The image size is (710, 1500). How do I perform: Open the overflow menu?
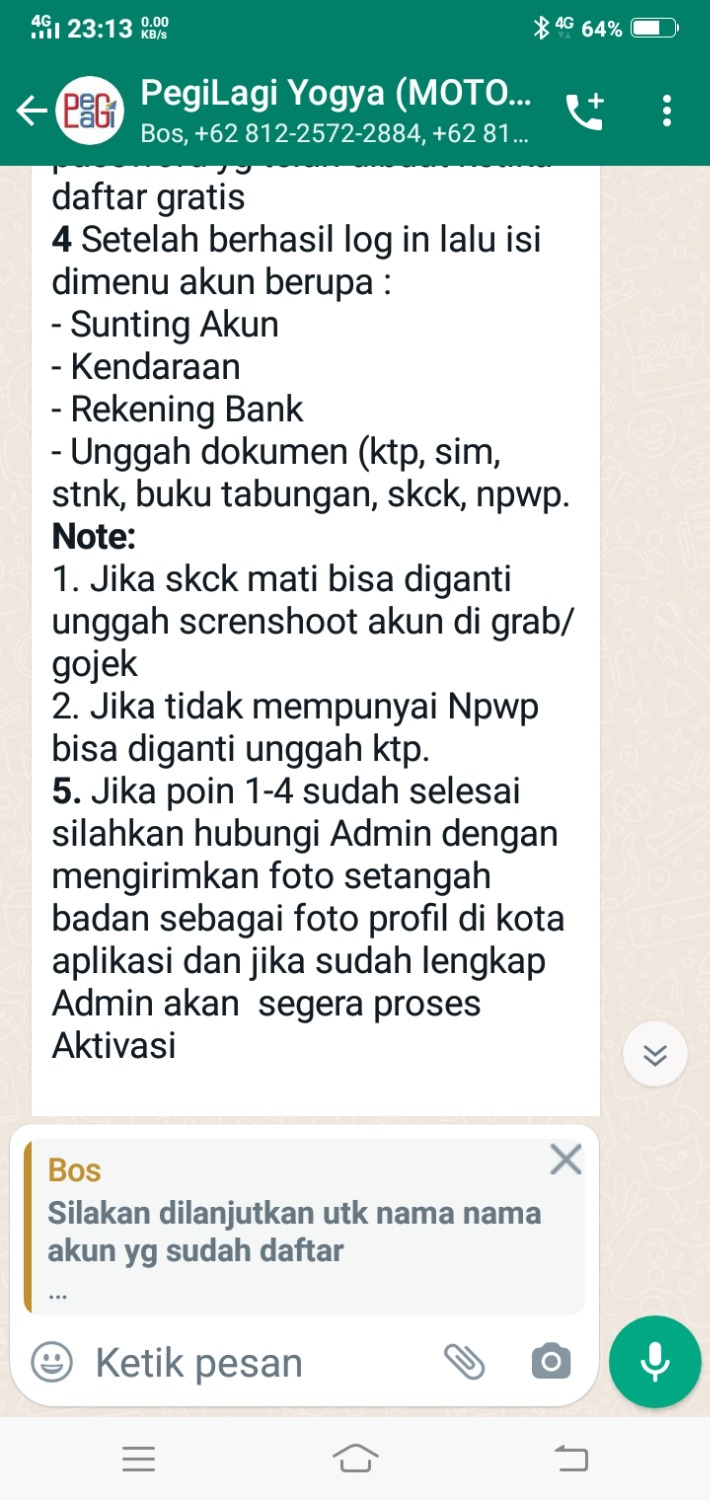point(667,111)
